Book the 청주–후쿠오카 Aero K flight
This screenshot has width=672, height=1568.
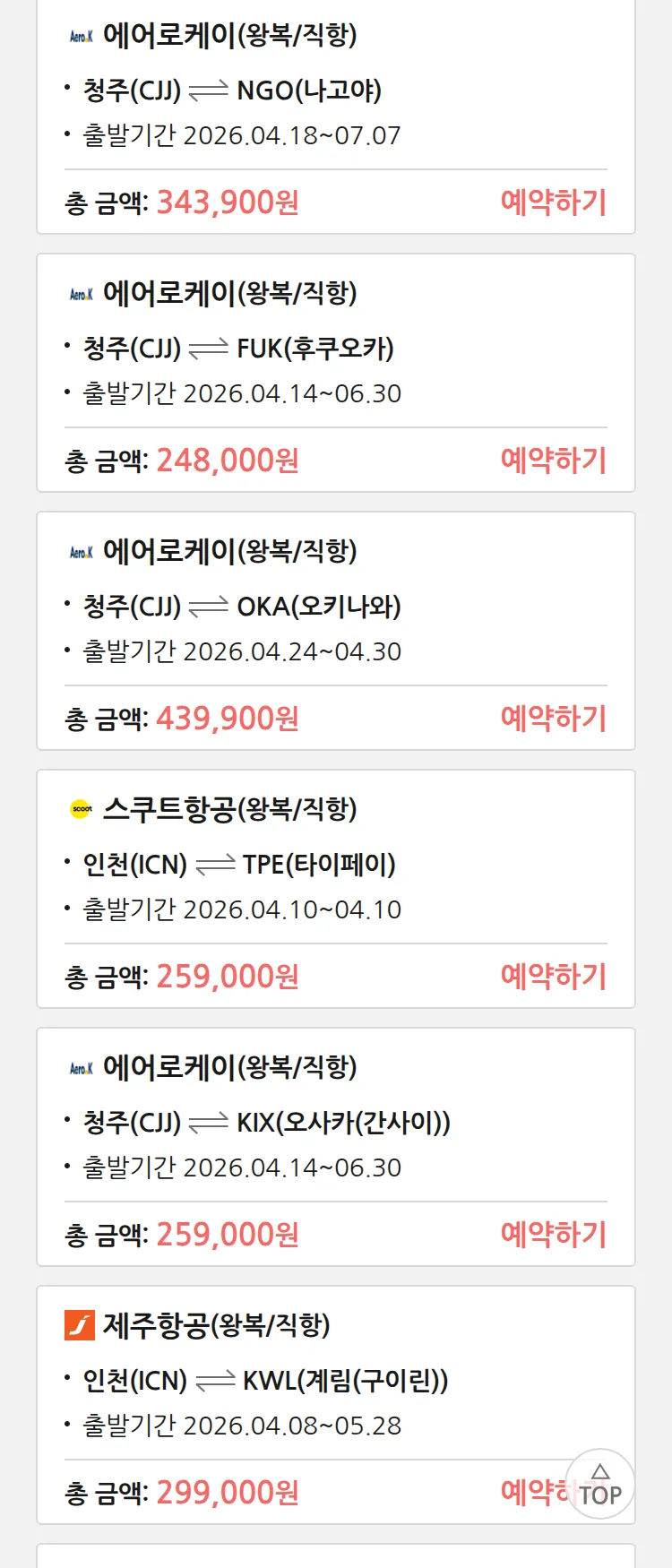point(553,461)
